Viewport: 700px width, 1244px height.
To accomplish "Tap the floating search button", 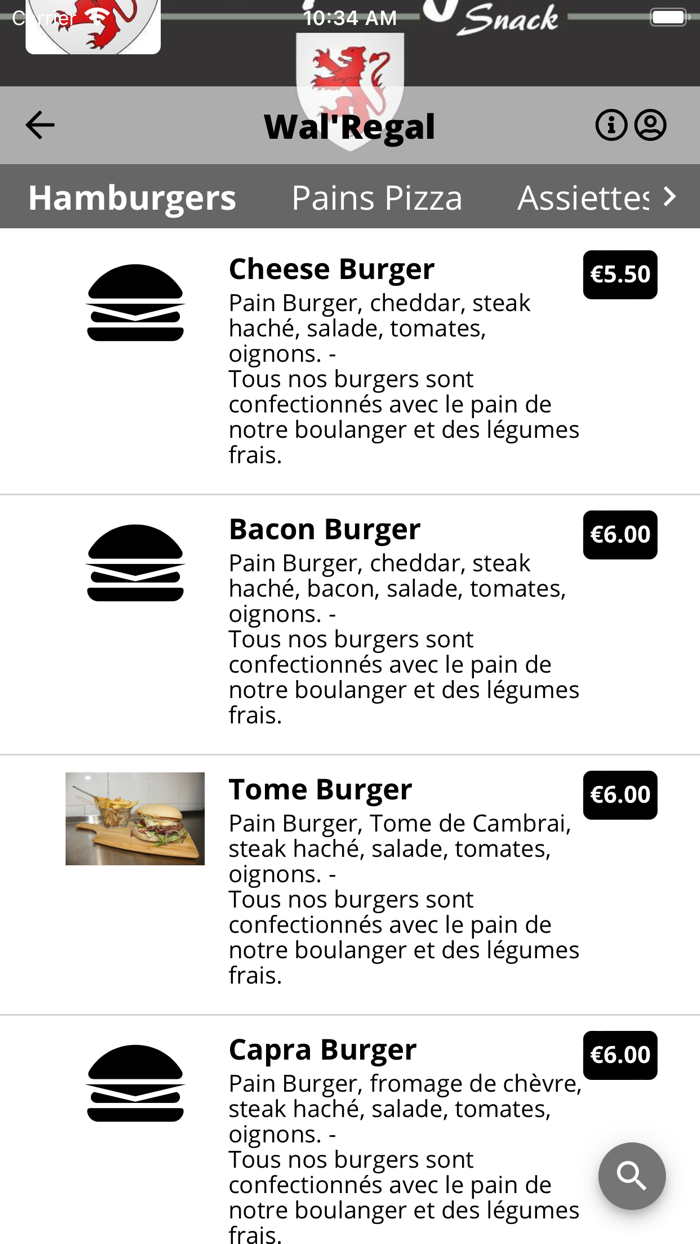I will pyautogui.click(x=632, y=1176).
